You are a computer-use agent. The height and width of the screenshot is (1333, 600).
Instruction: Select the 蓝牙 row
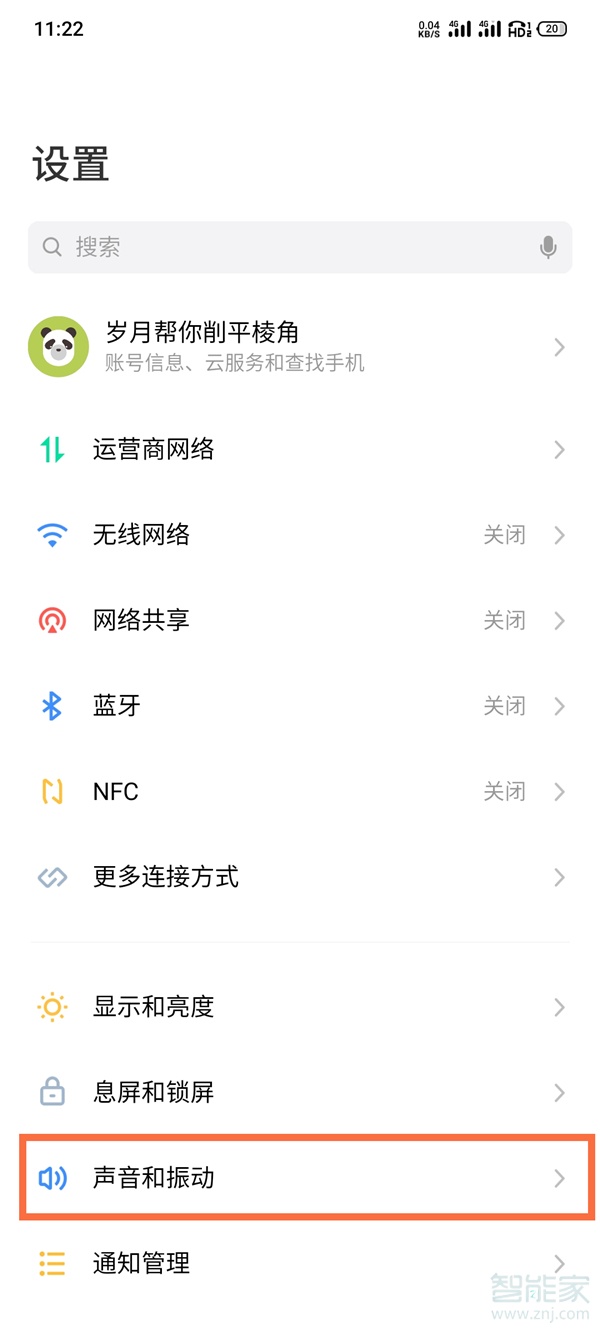click(x=300, y=706)
